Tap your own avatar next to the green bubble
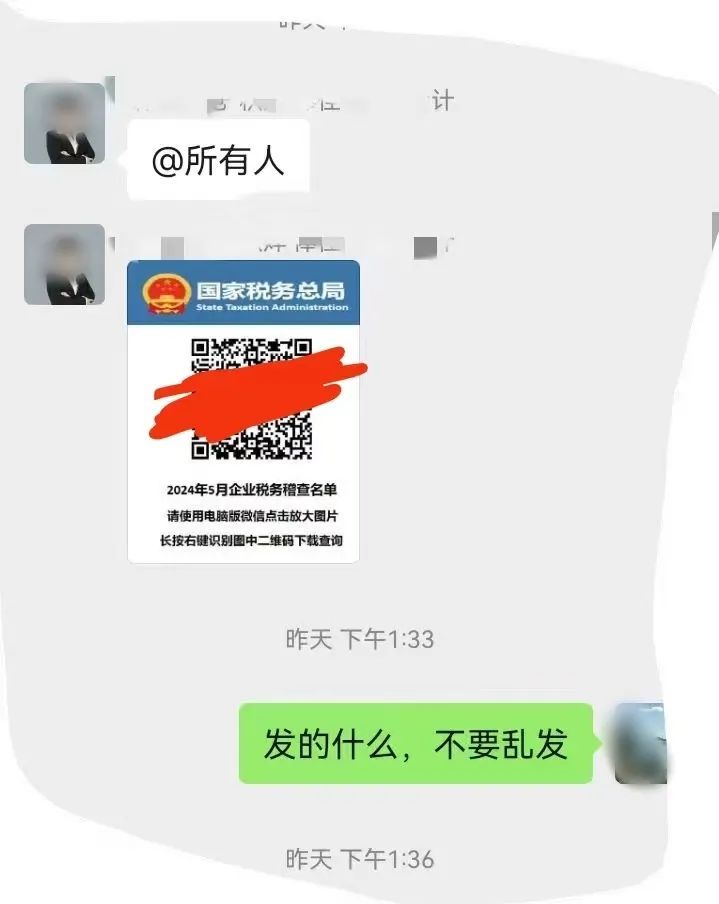719x904 pixels. [x=641, y=743]
